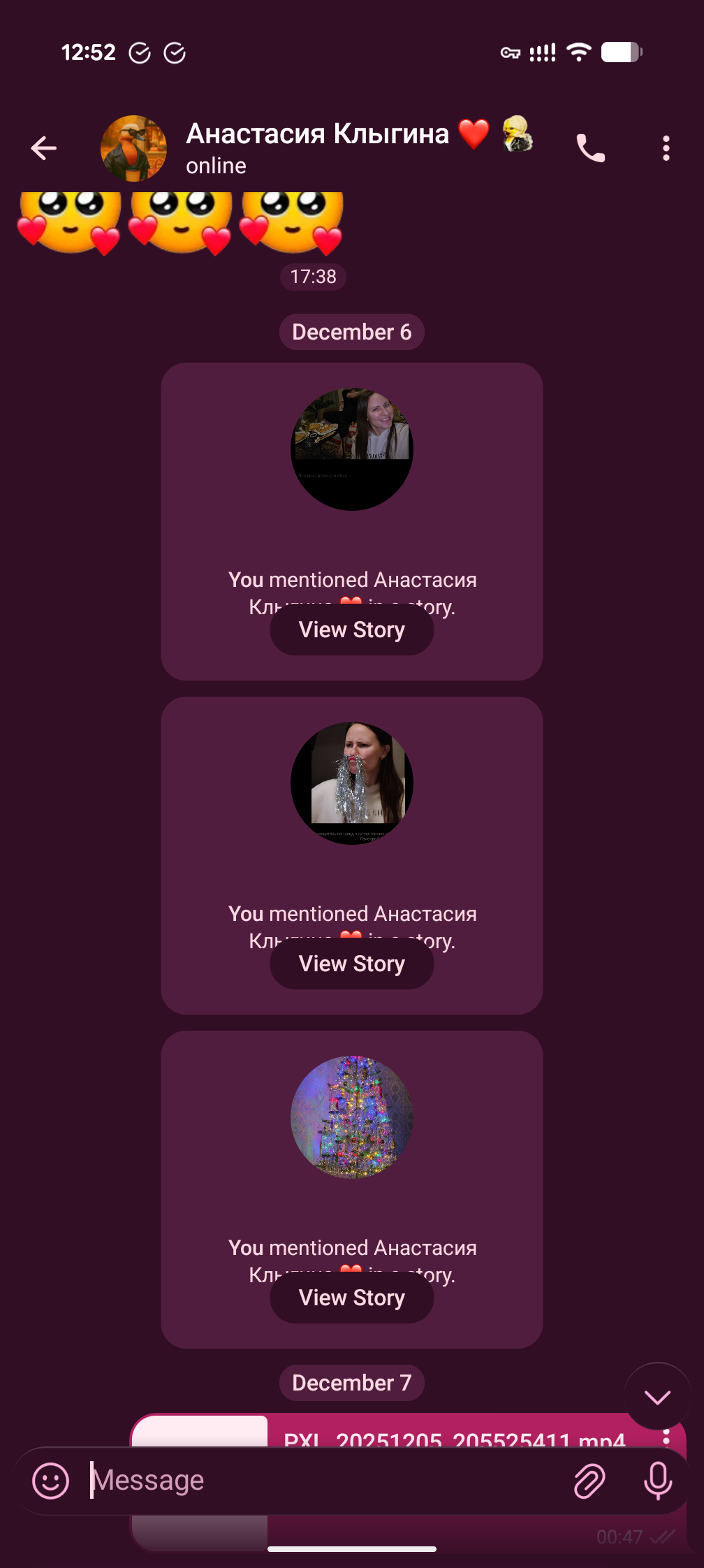Jump to the latest messages
Screen dimensions: 704x1568
coord(657,1397)
